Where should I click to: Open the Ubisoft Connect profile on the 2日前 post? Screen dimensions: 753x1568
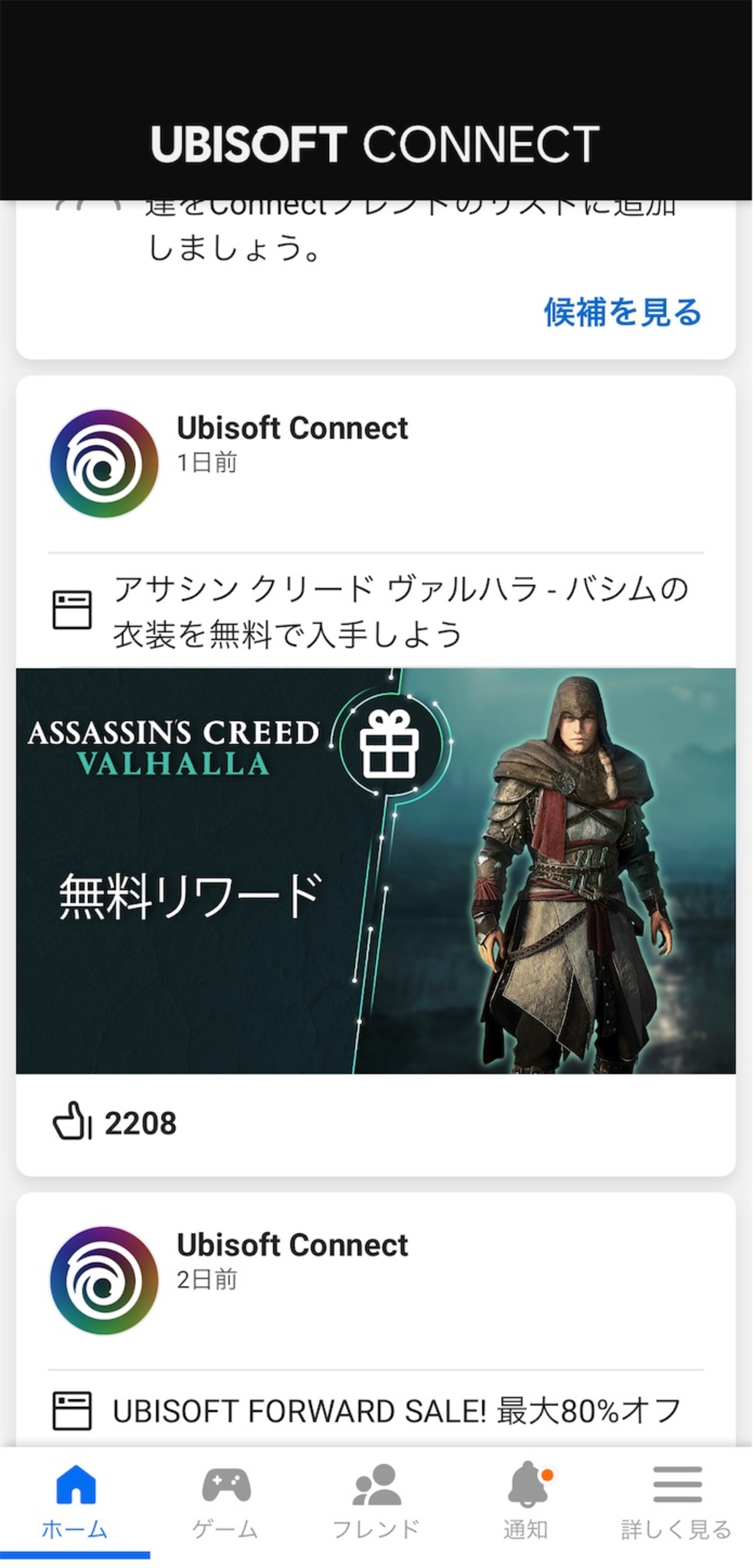click(104, 1280)
